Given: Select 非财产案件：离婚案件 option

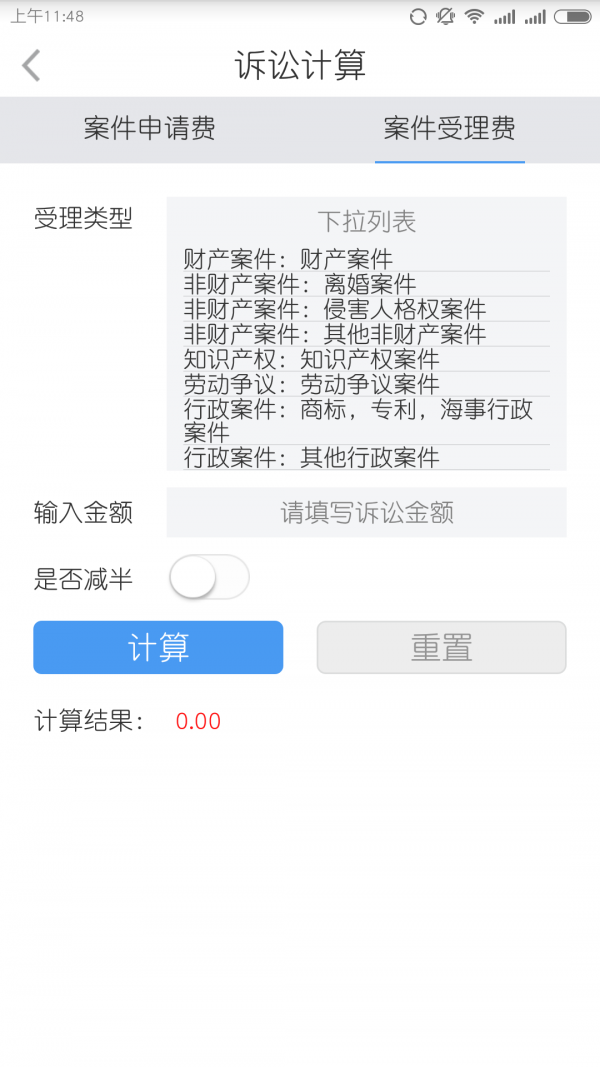Looking at the screenshot, I should [x=300, y=284].
